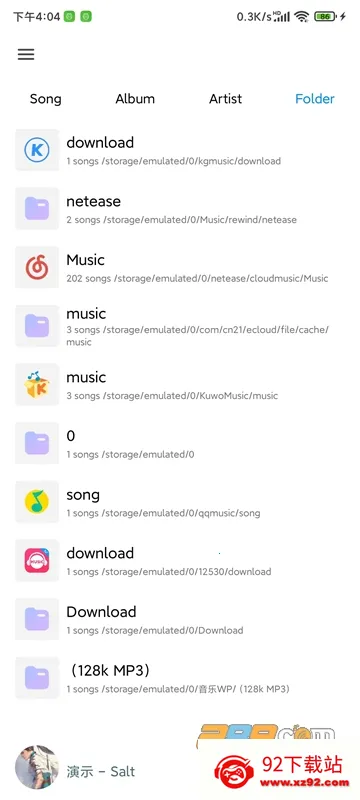Open the now playing bar for 演示 - Salt

click(102, 770)
